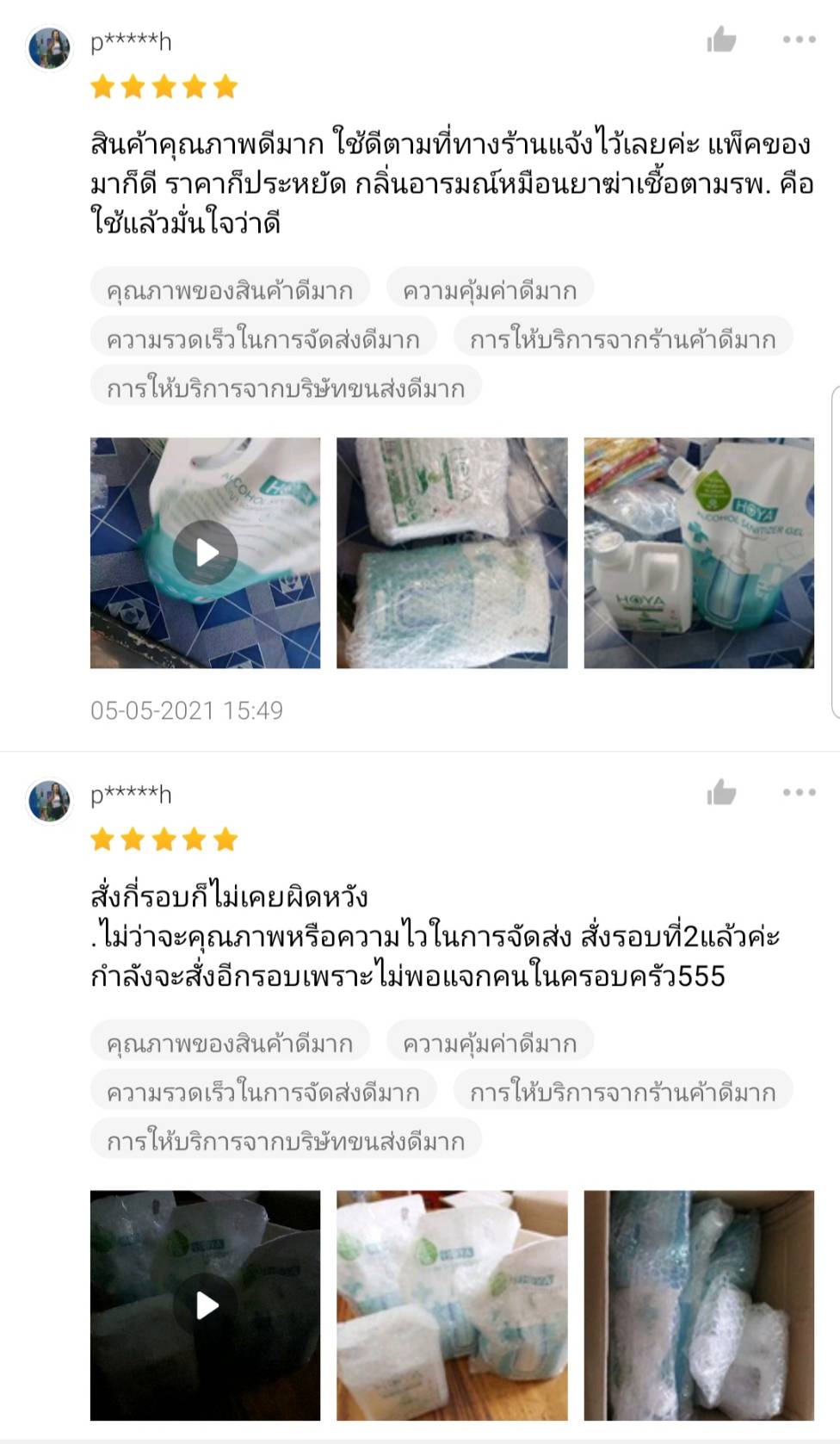The width and height of the screenshot is (840, 1444).
Task: Tap the second reviewer's profile avatar
Action: coord(49,801)
